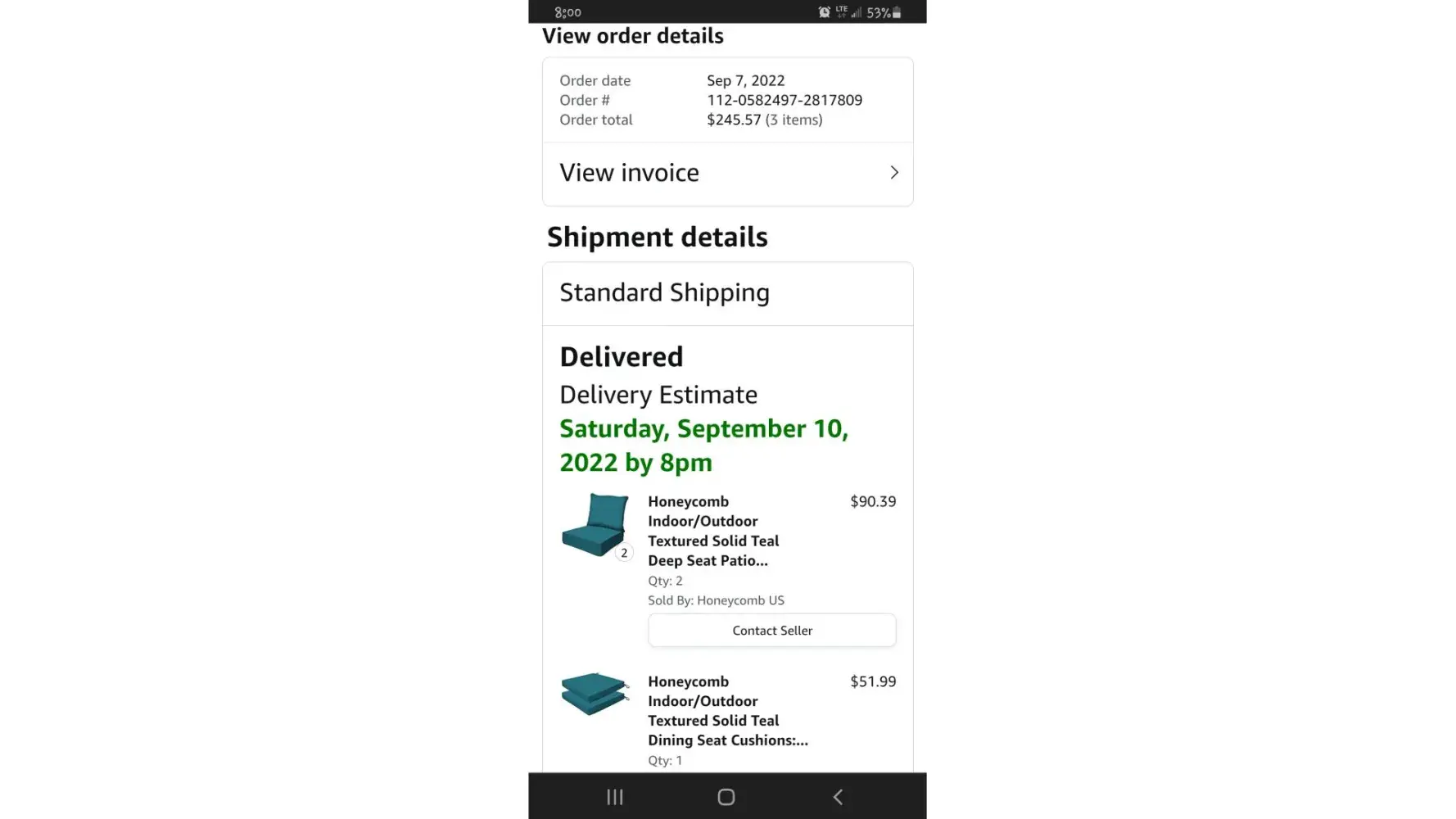Show recent apps

point(615,797)
